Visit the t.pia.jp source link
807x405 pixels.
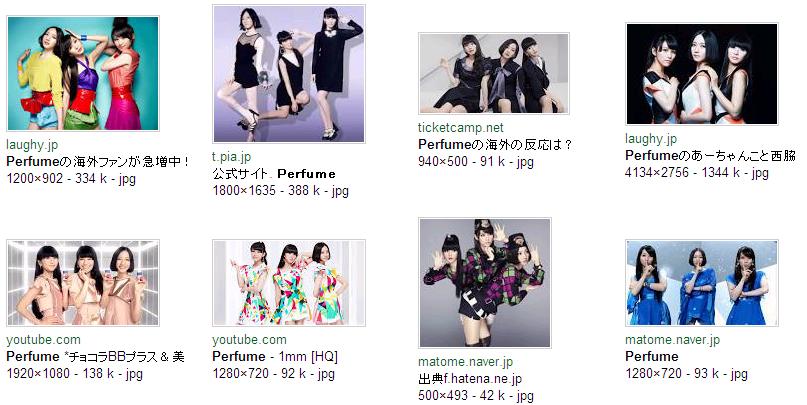click(231, 158)
